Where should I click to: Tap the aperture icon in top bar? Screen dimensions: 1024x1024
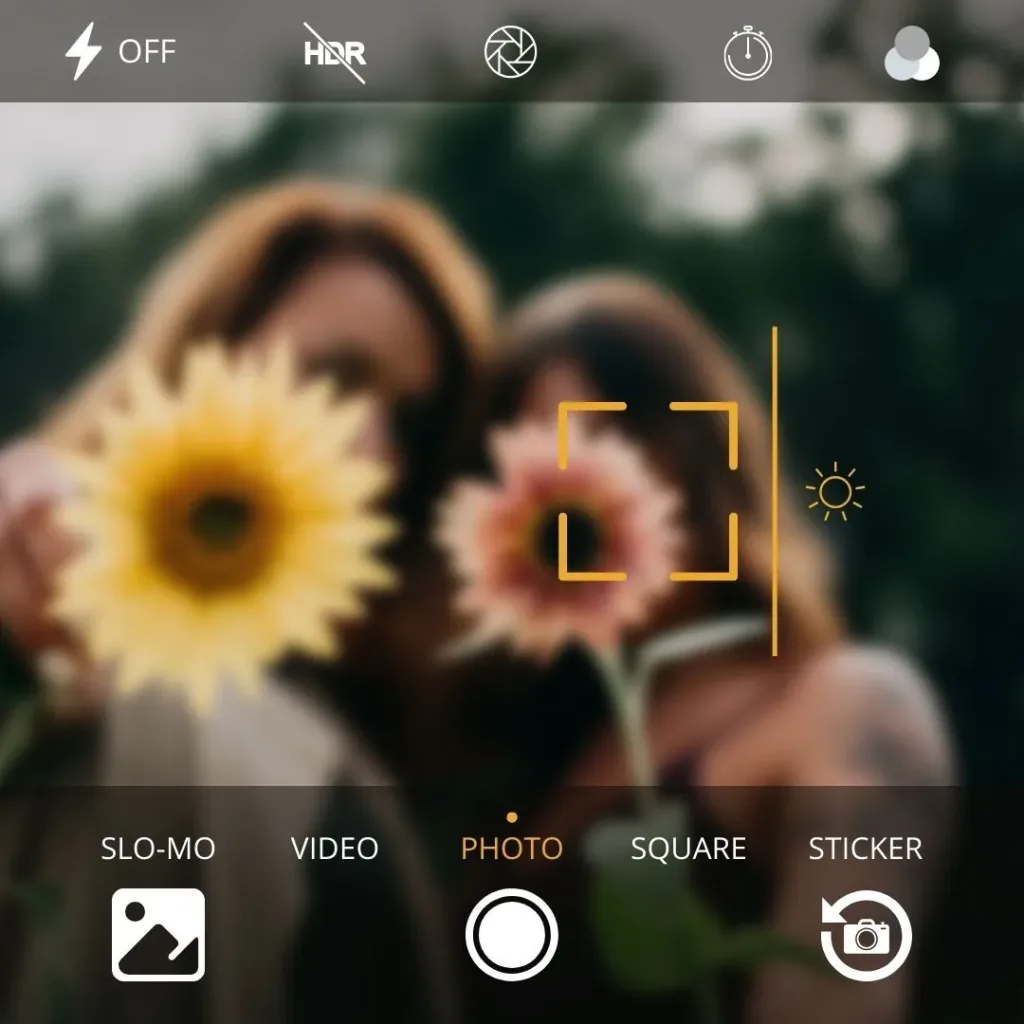pyautogui.click(x=510, y=52)
